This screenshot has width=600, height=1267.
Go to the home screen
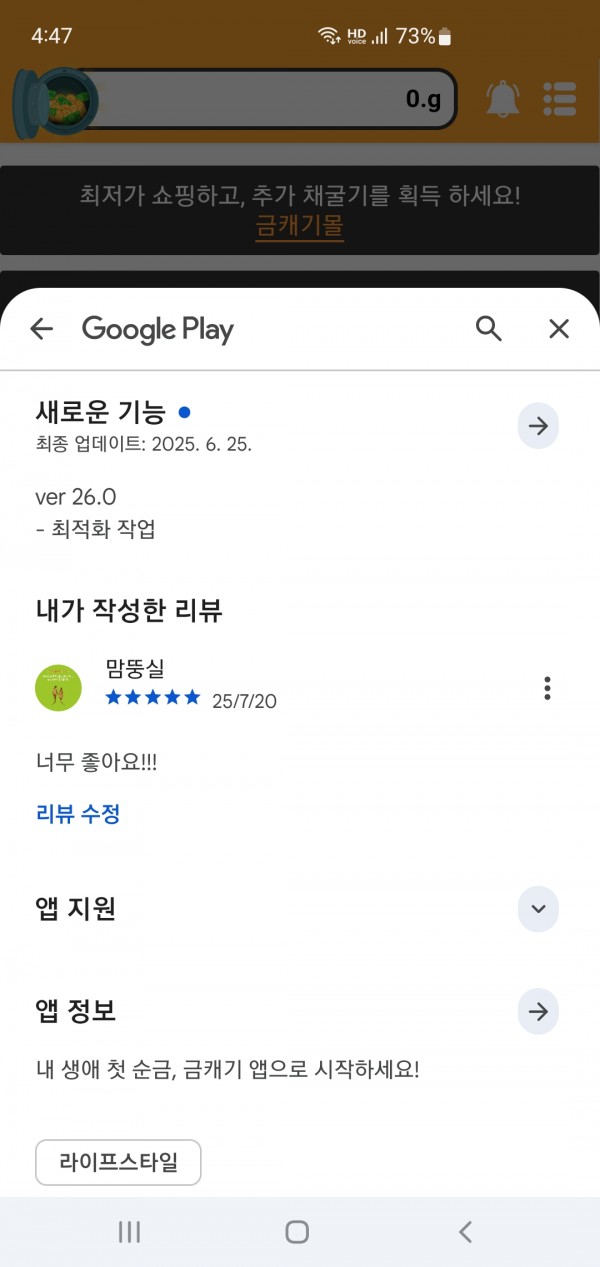(297, 1232)
